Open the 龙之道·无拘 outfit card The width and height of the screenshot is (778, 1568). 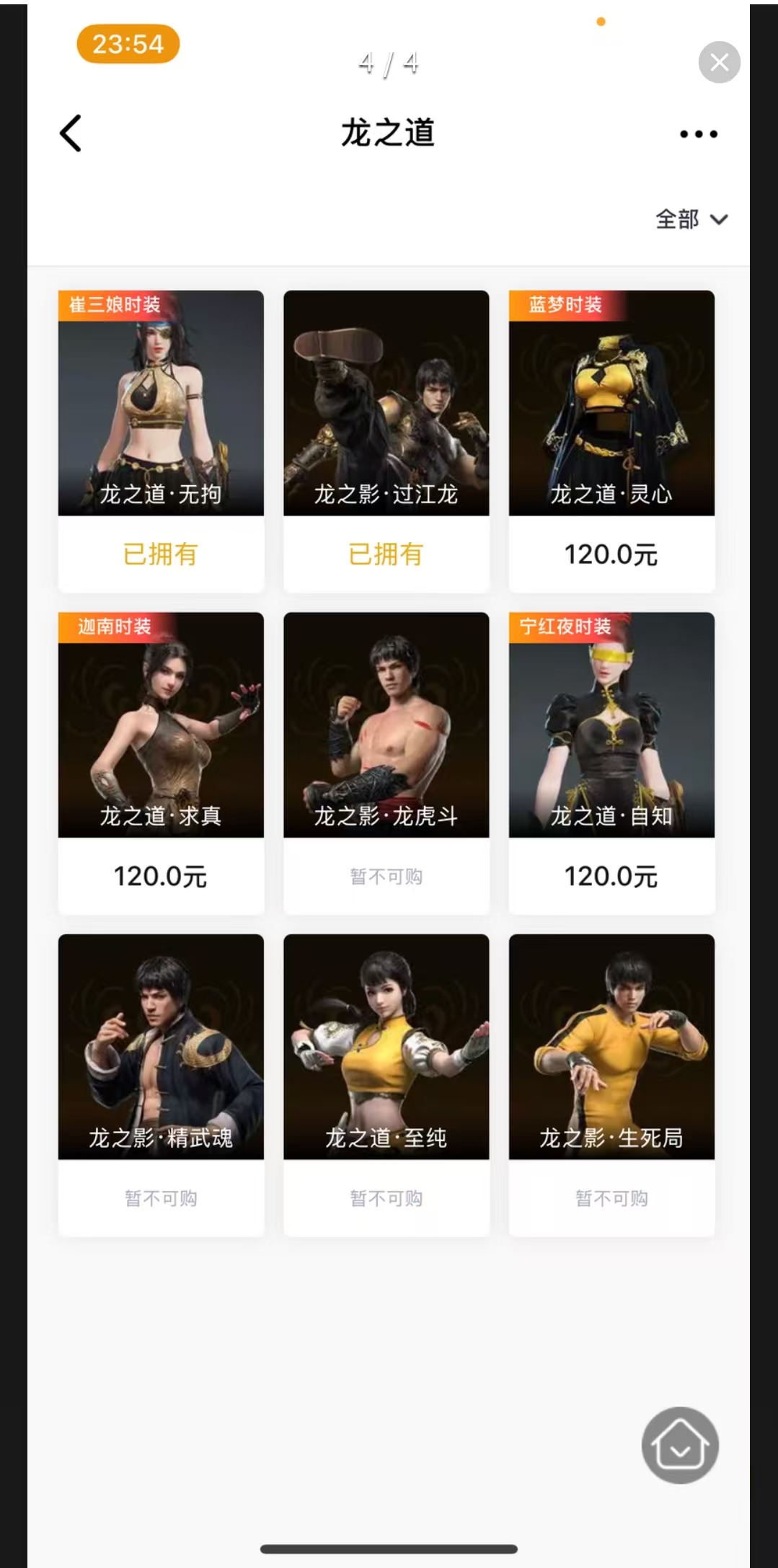click(x=161, y=404)
